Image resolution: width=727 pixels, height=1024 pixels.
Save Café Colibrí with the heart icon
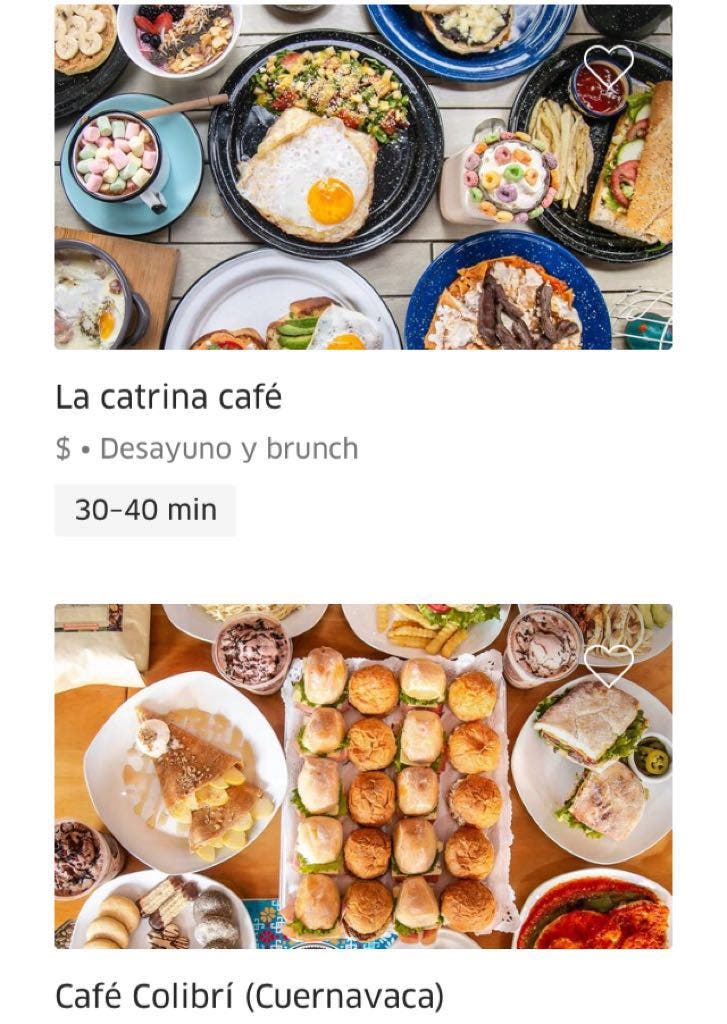[x=608, y=664]
